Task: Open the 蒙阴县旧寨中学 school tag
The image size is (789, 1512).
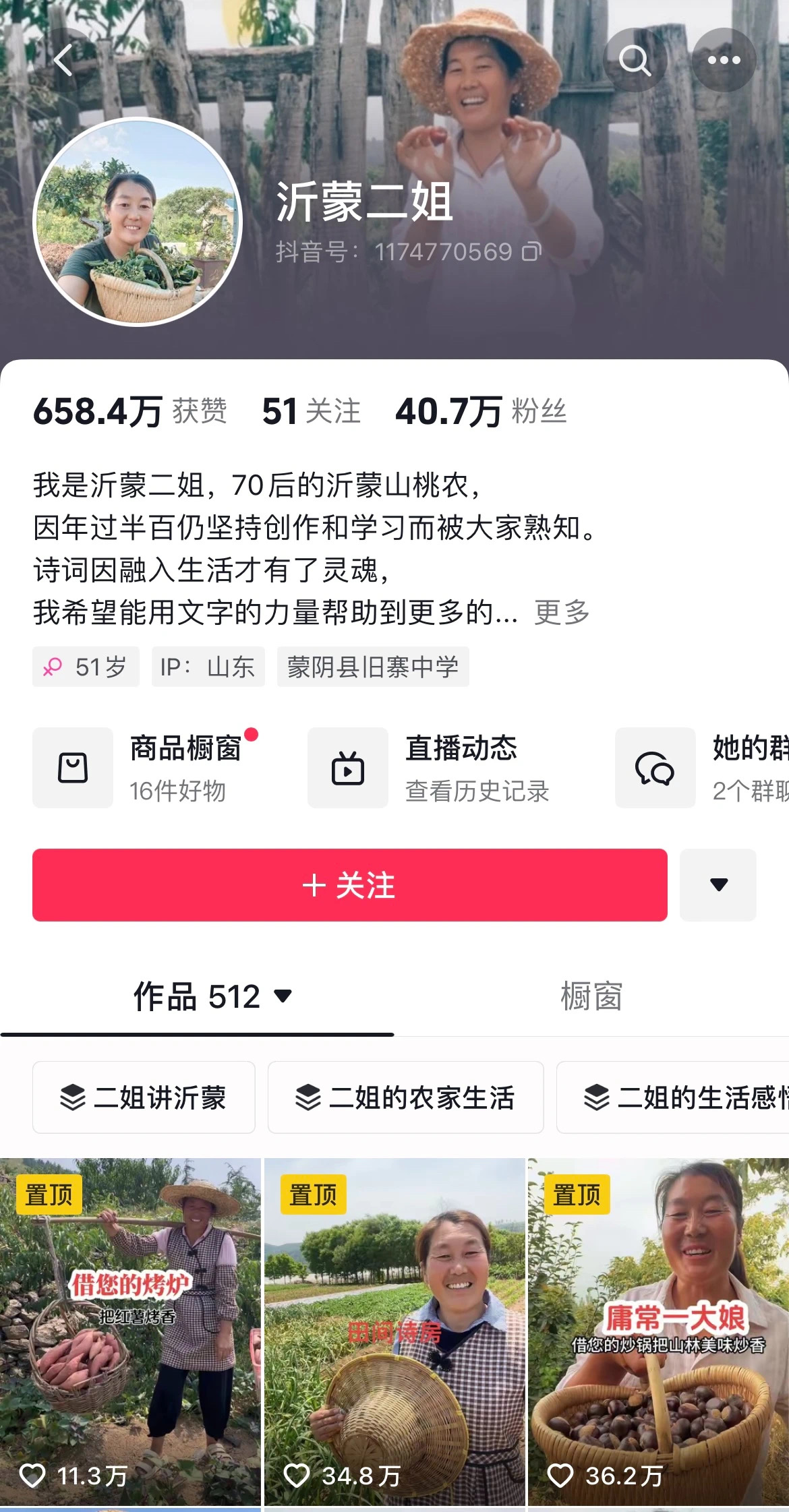Action: point(372,667)
